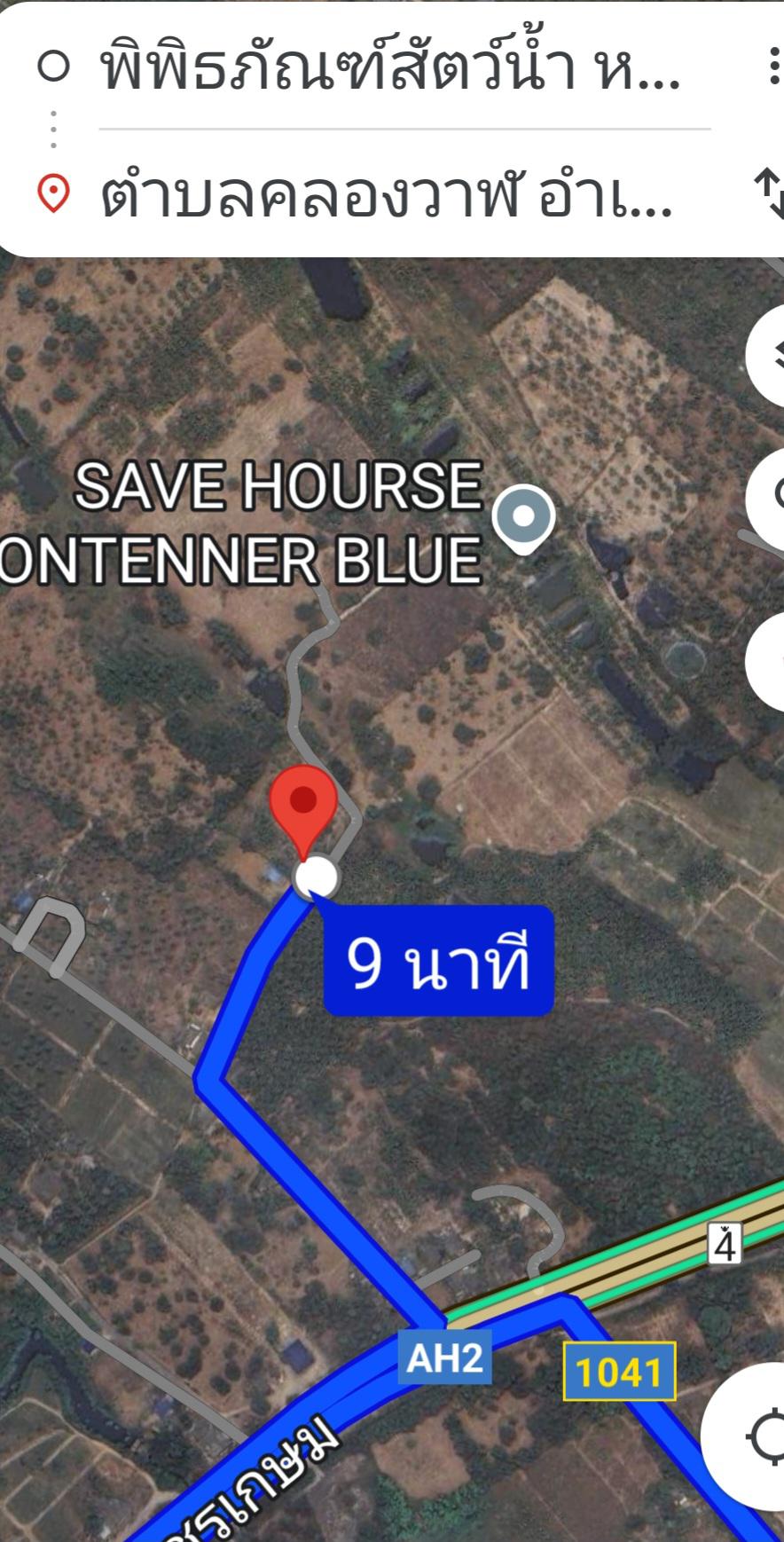Select the 9 นาที route label
This screenshot has height=1542, width=784.
[x=439, y=962]
